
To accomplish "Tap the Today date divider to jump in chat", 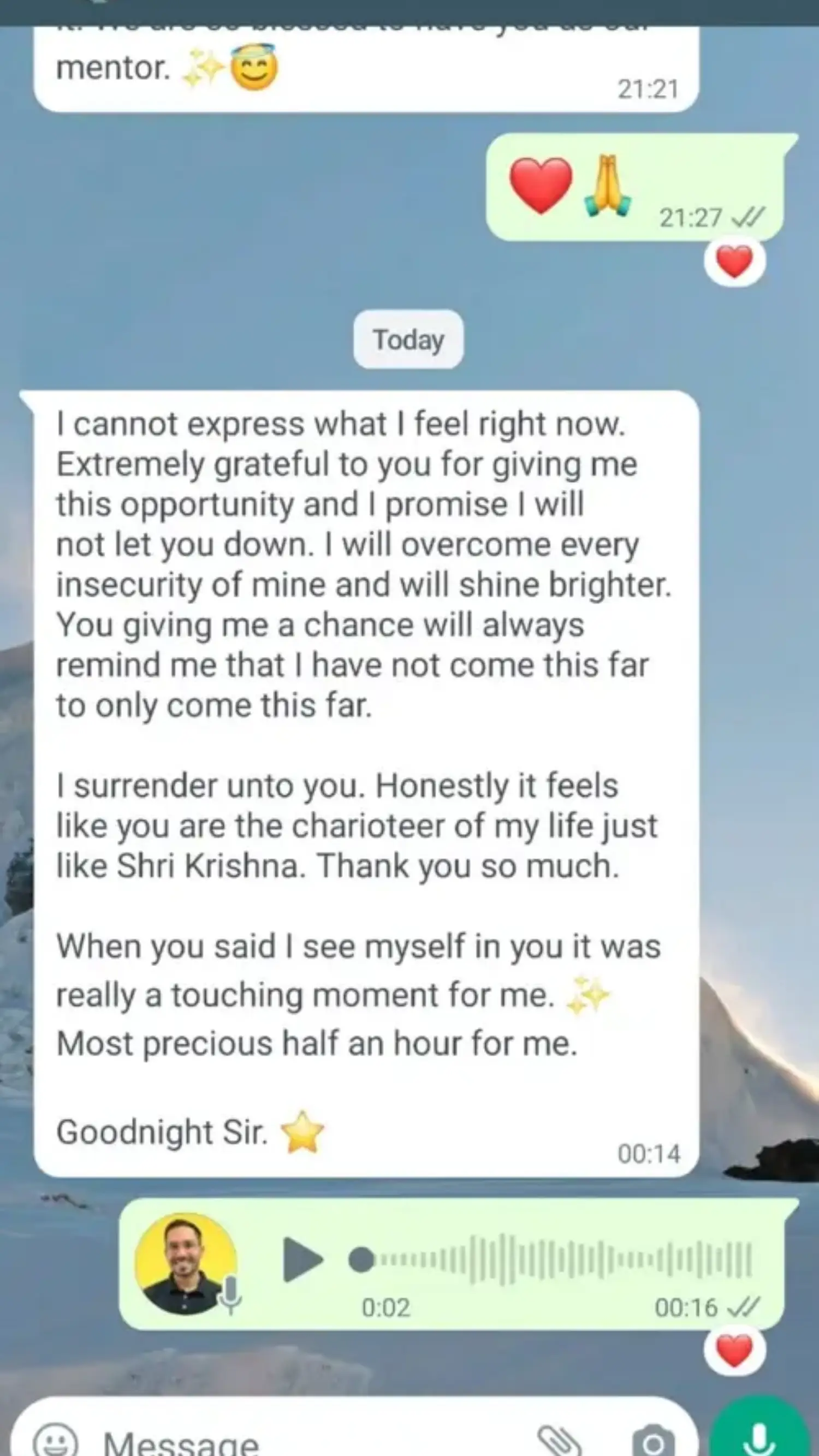I will coord(408,339).
